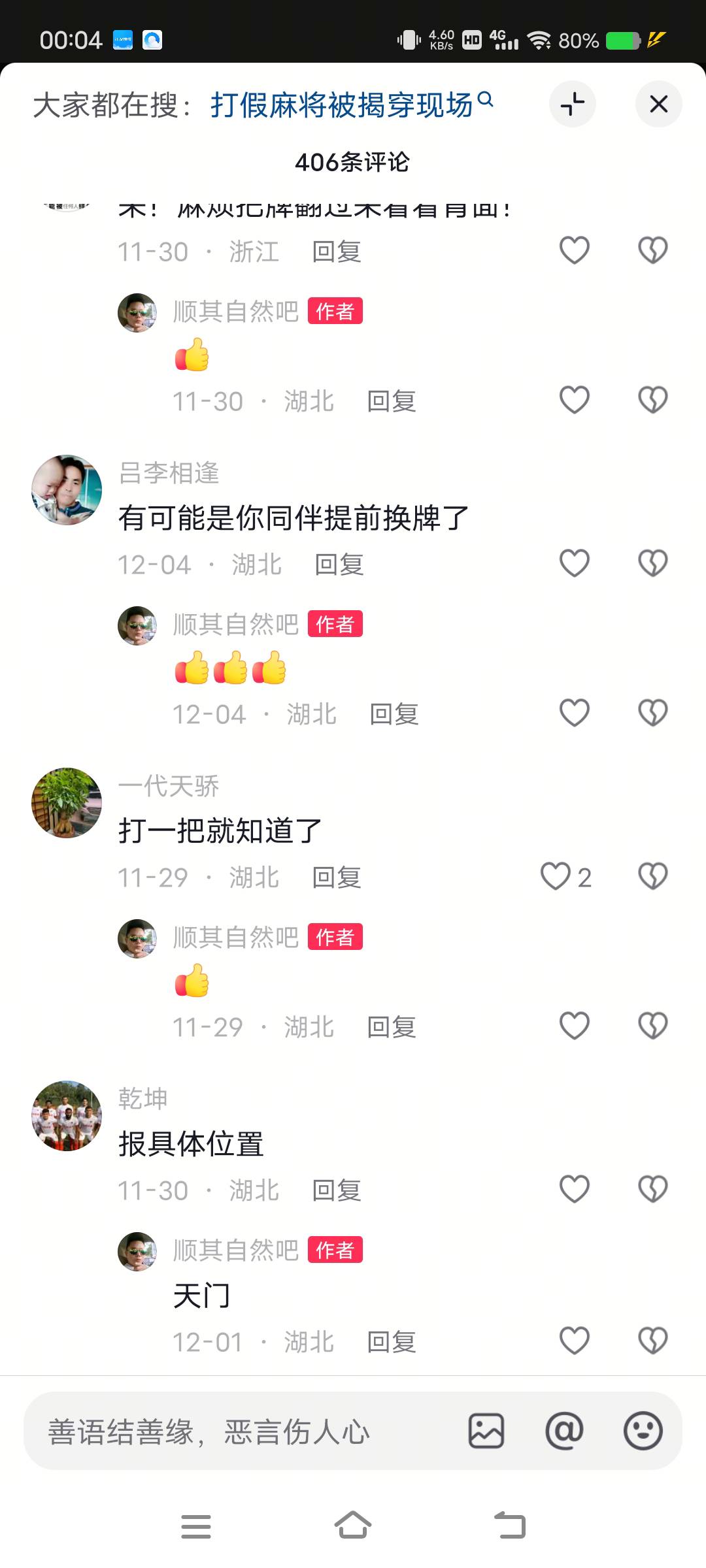The width and height of the screenshot is (706, 1568).
Task: Reply to 一代天骄's comment
Action: tap(336, 877)
